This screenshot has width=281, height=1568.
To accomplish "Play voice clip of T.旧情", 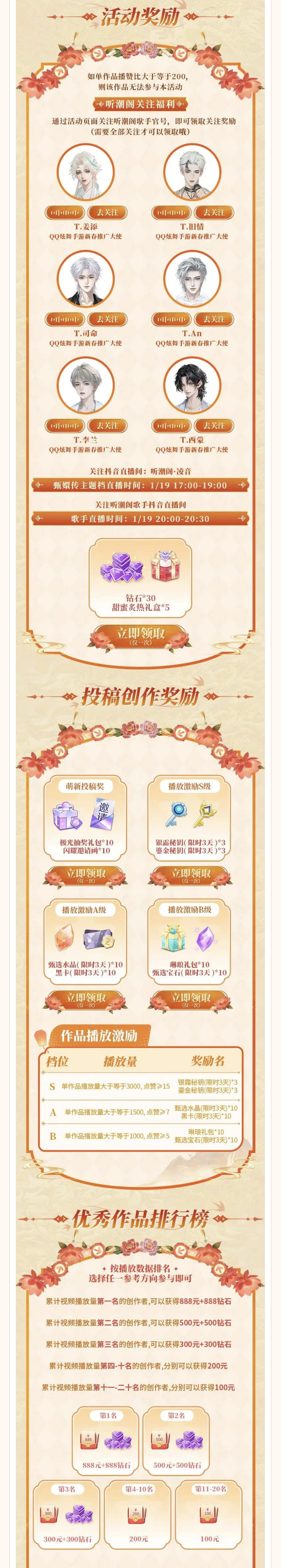I will (171, 212).
